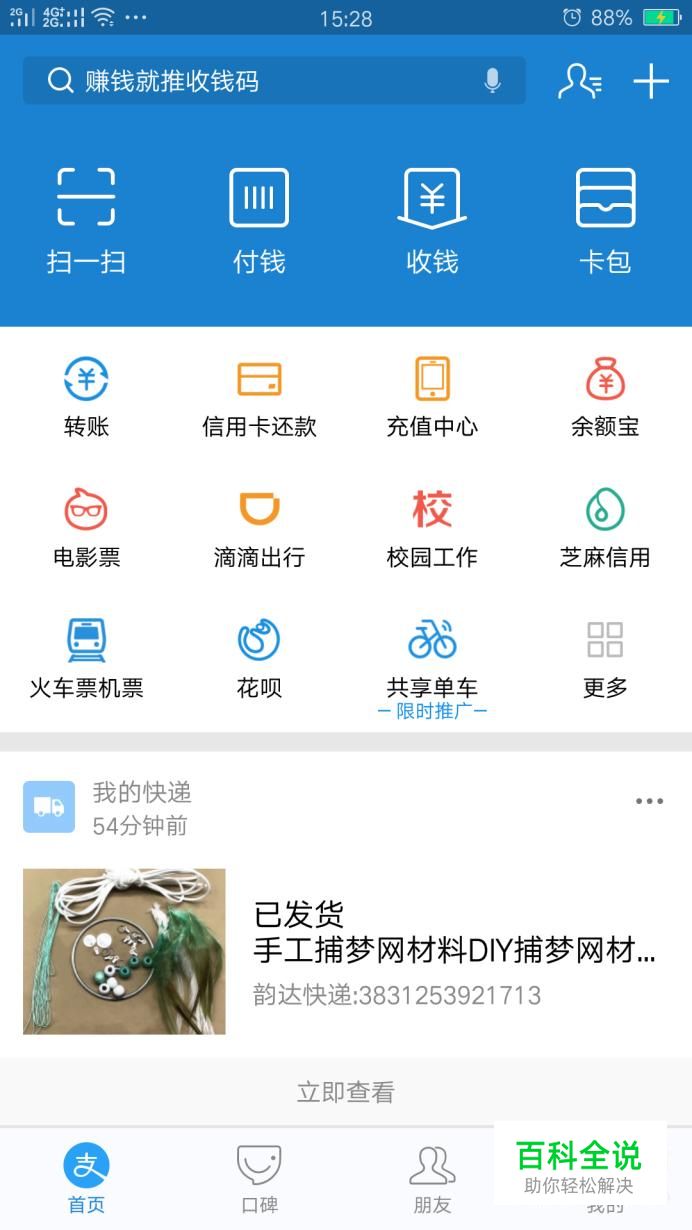
Task: Open 信用卡还款
Action: [x=259, y=397]
